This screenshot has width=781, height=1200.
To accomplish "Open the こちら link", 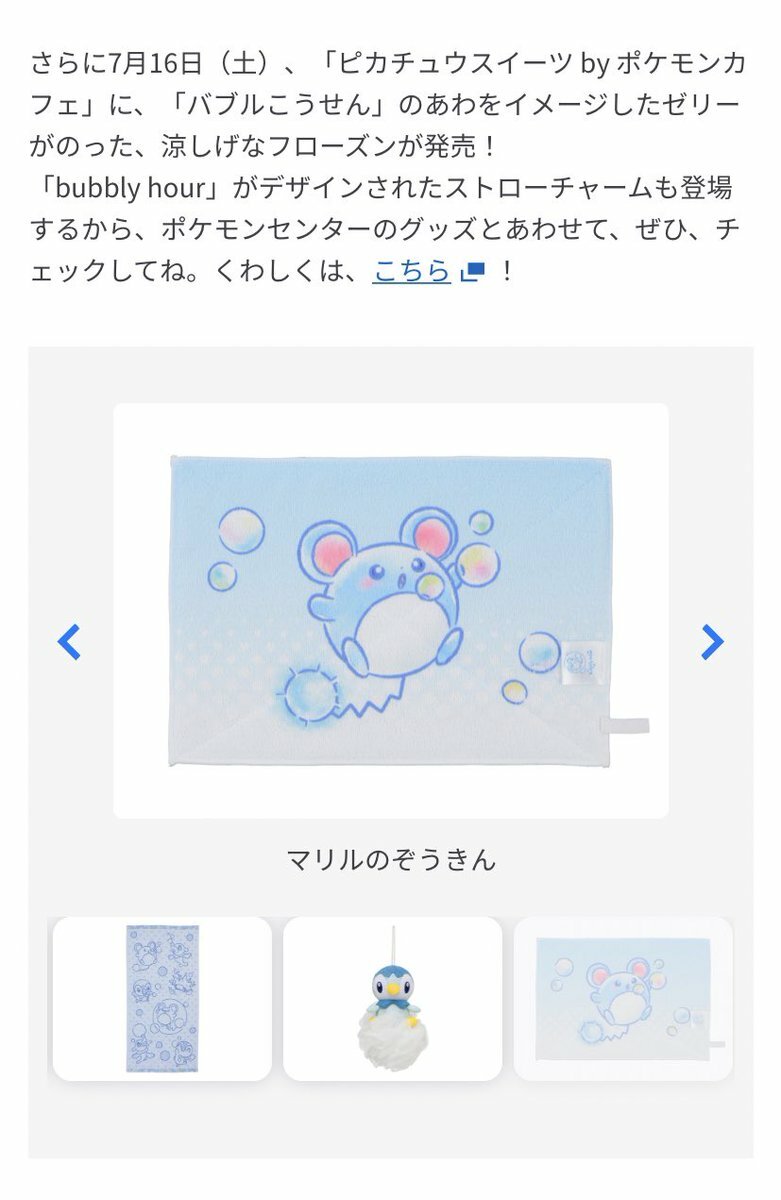I will (x=412, y=271).
